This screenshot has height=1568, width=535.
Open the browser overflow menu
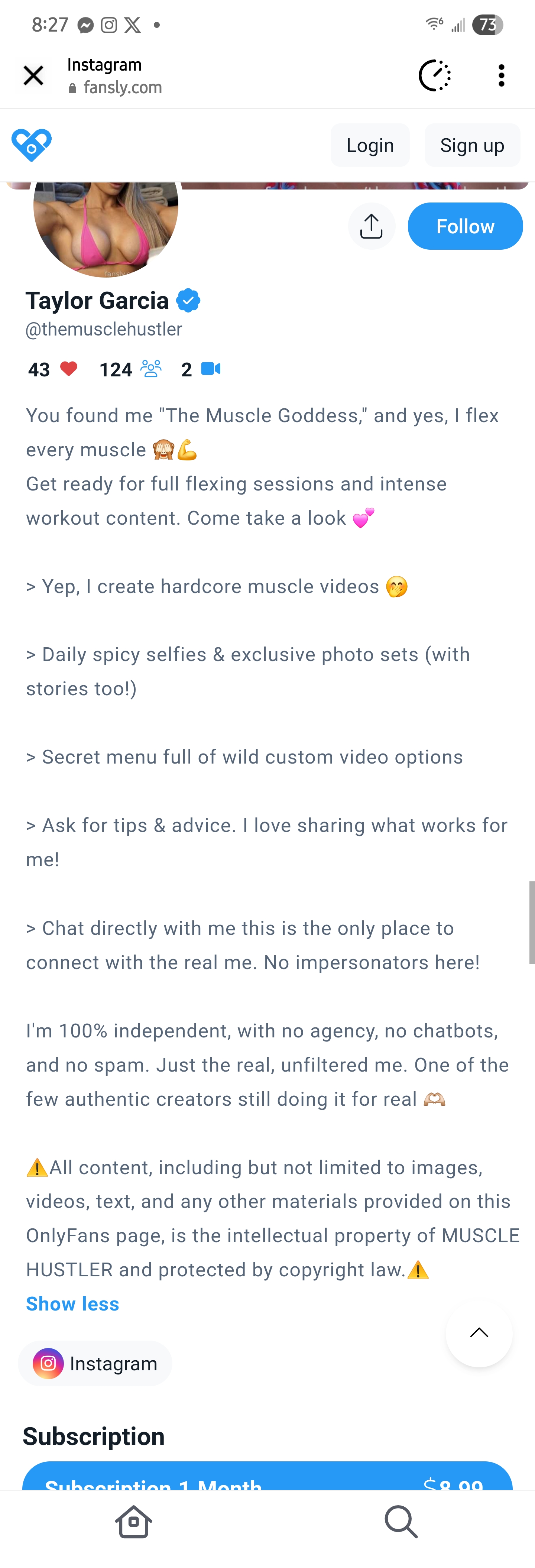(501, 75)
